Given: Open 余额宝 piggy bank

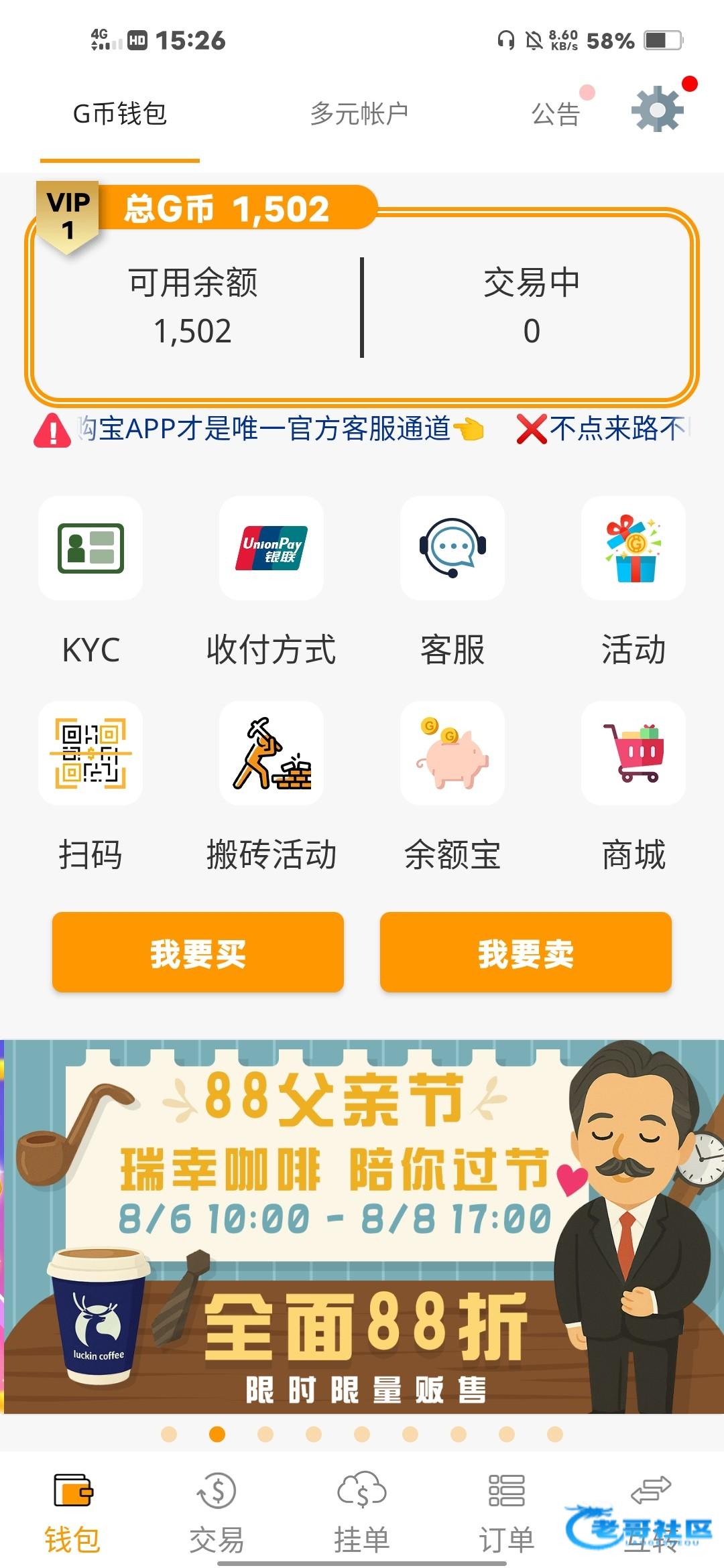Looking at the screenshot, I should tap(452, 754).
